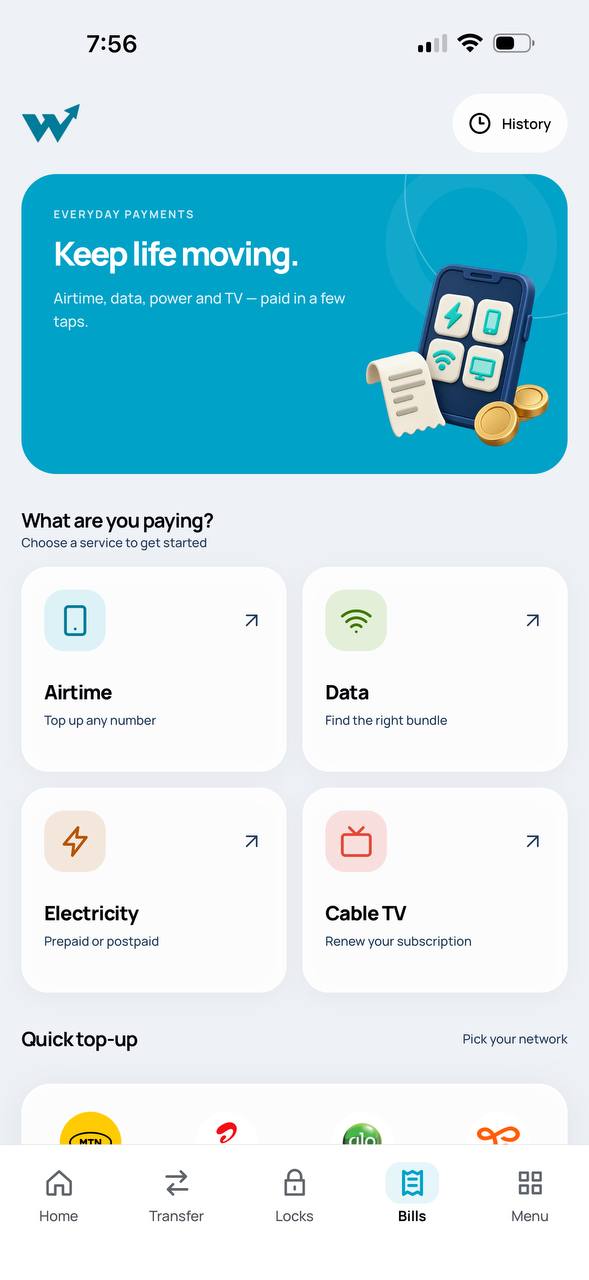Screen dimensions: 589x1280
Task: Tap the Bills tab
Action: pos(412,1196)
